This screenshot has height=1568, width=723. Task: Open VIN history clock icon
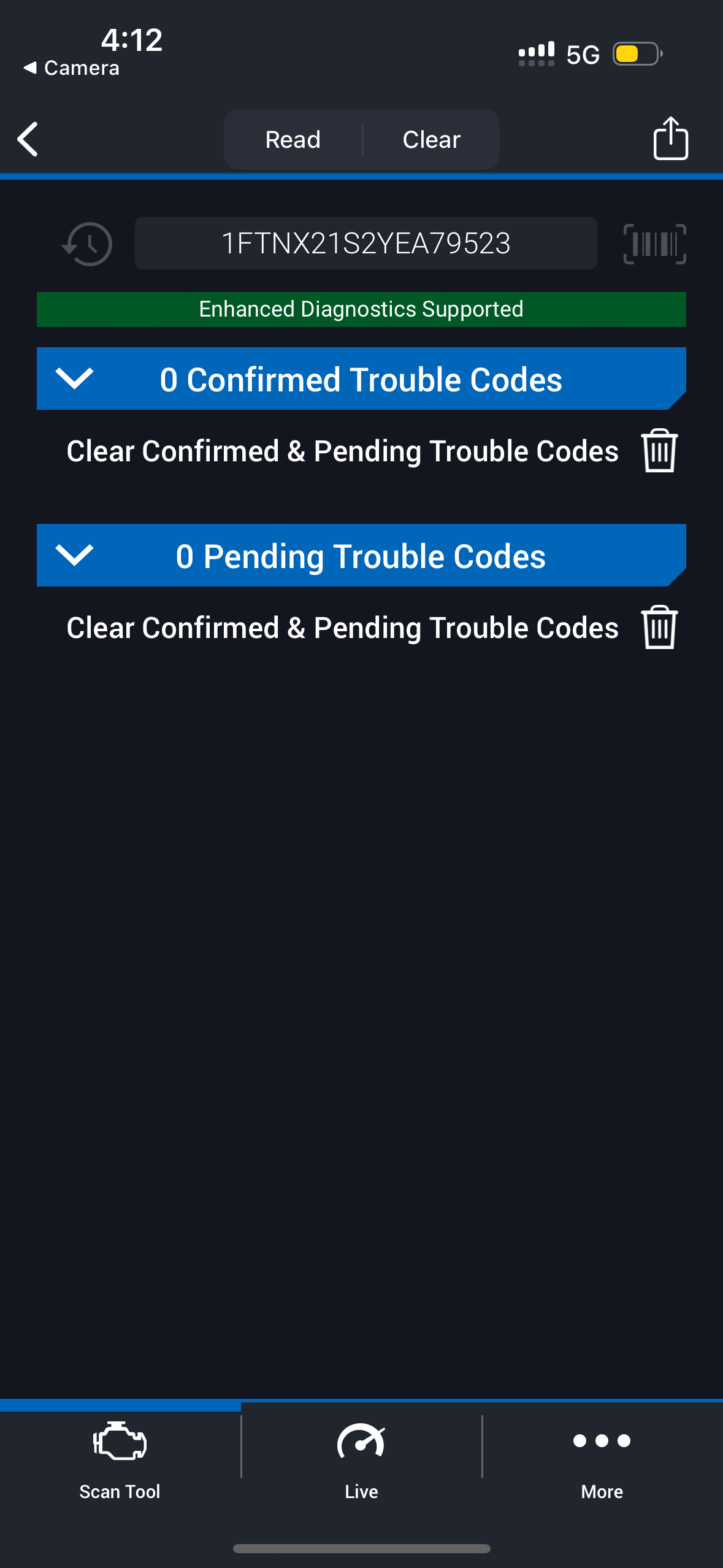(x=88, y=244)
